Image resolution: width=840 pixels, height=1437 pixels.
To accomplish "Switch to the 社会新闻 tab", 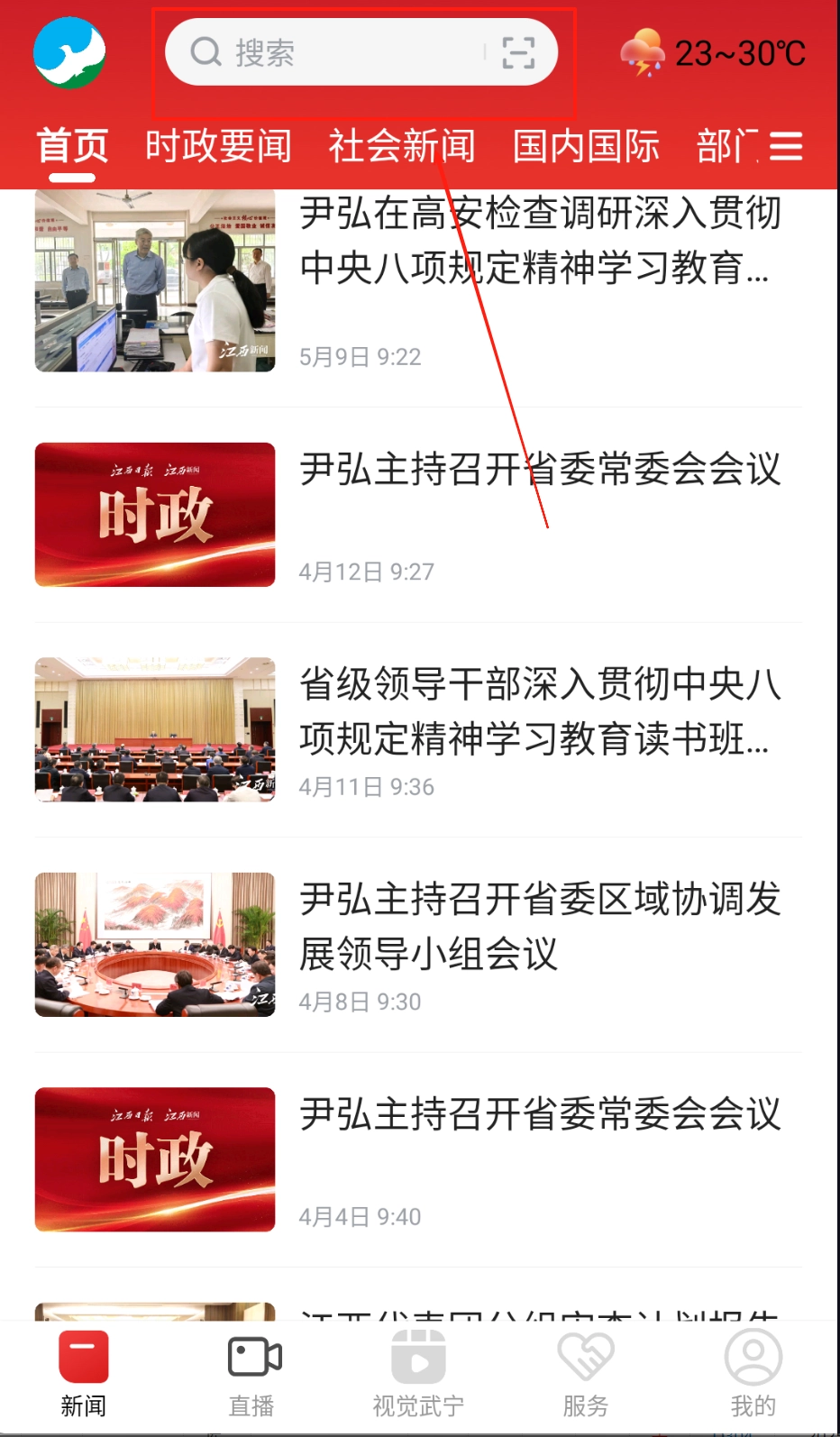I will tap(402, 146).
